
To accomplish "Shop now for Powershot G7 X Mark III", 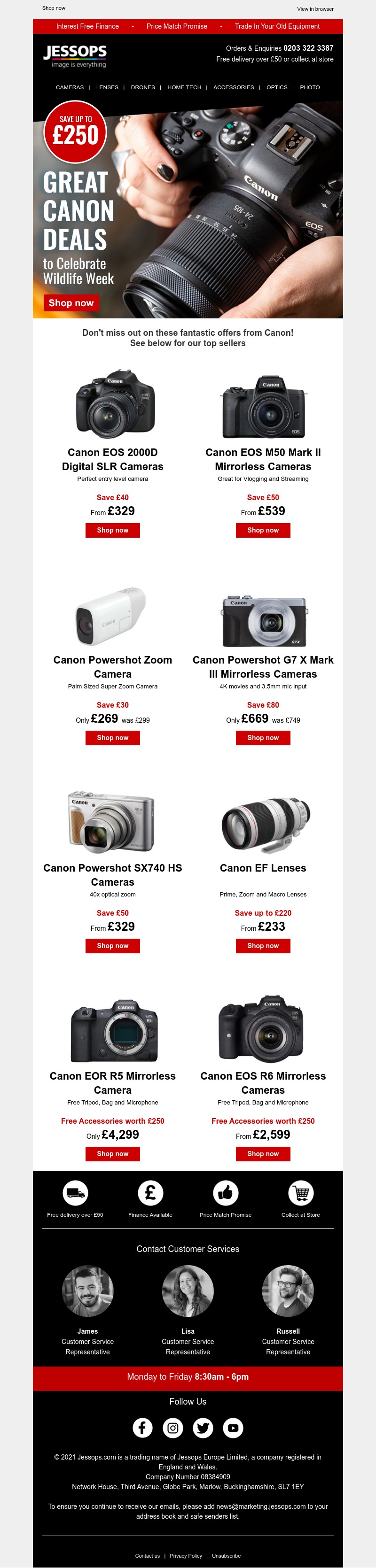I will pos(263,738).
